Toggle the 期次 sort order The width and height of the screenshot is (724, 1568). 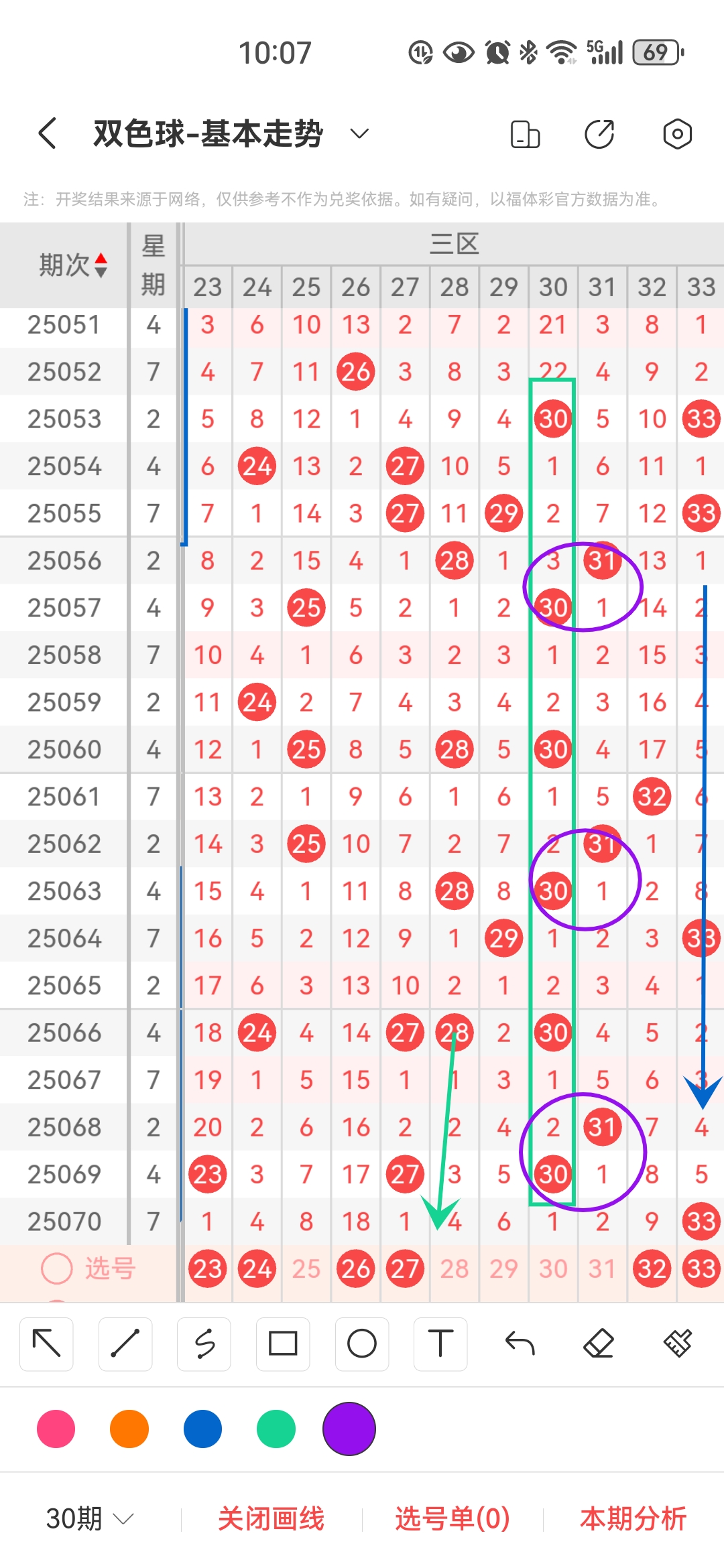click(72, 265)
